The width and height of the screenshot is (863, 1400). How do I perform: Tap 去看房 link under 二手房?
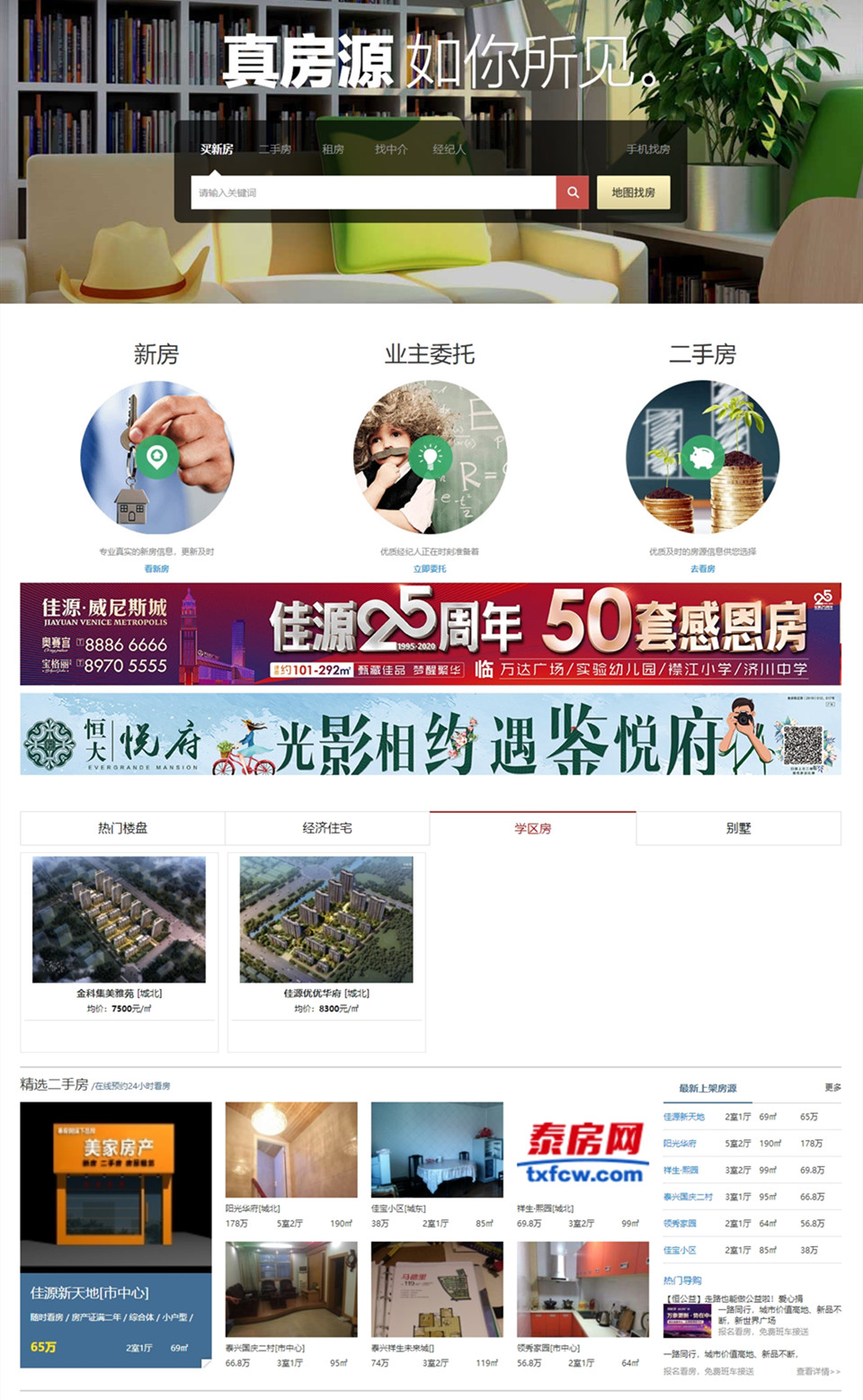tap(702, 569)
